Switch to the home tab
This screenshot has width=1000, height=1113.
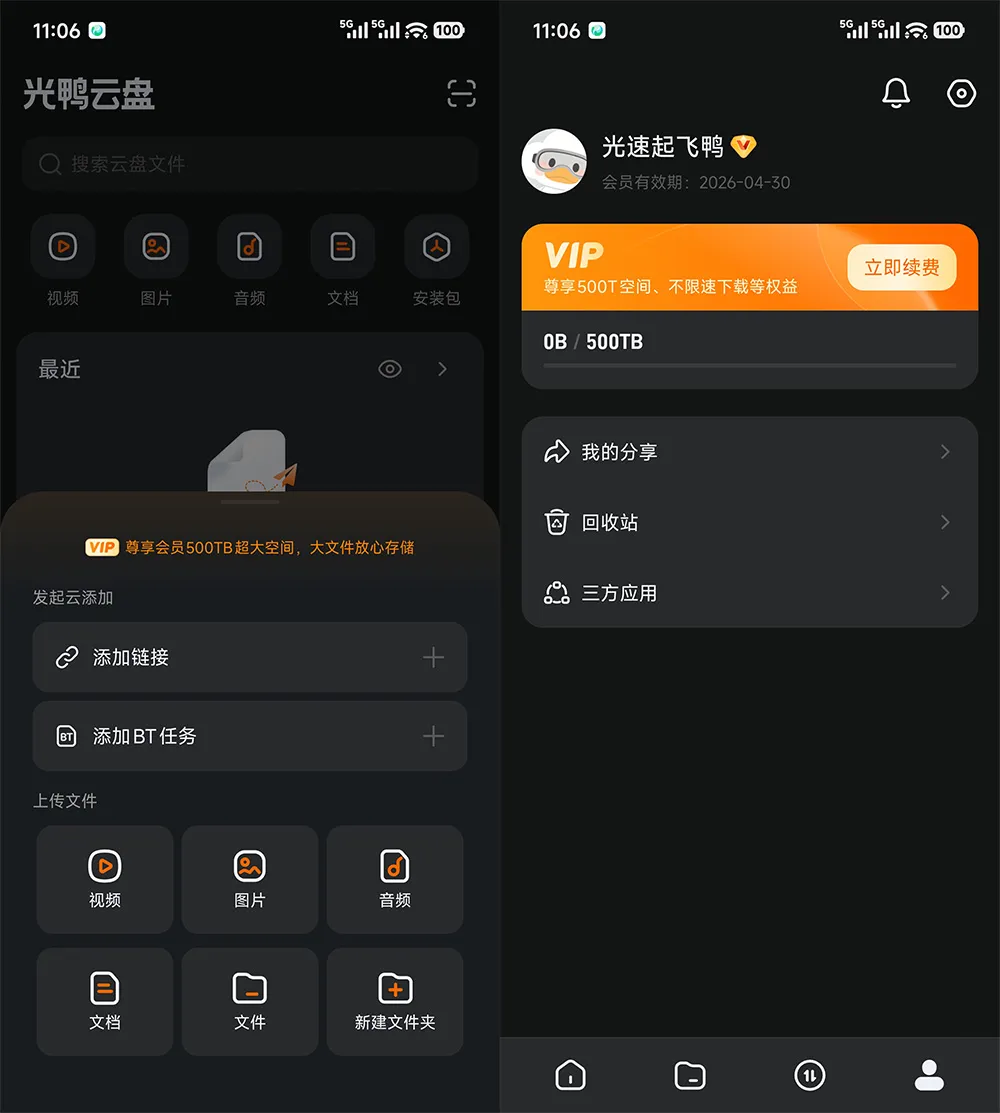(570, 1075)
